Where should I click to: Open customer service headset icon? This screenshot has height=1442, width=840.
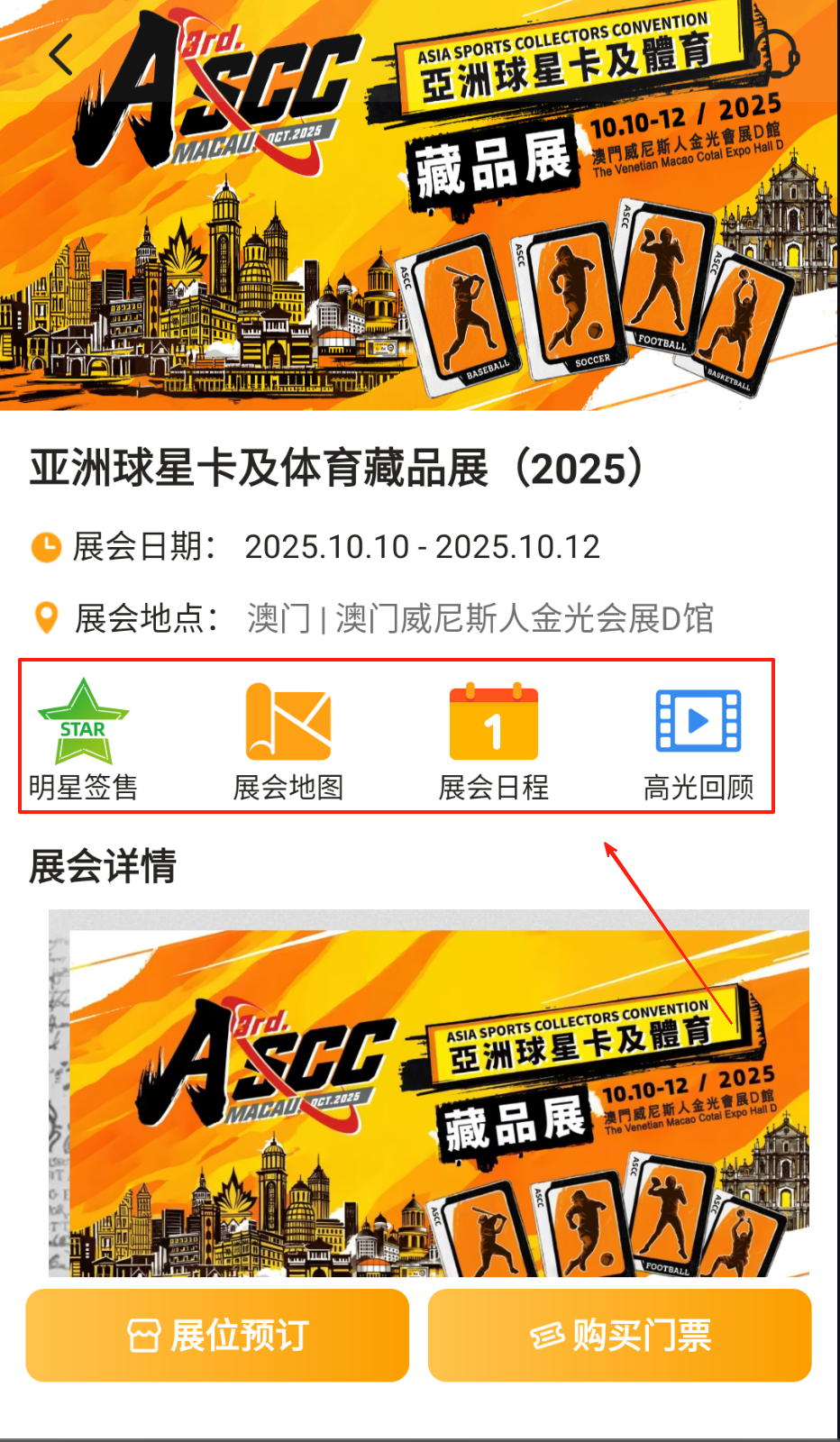coord(777,56)
